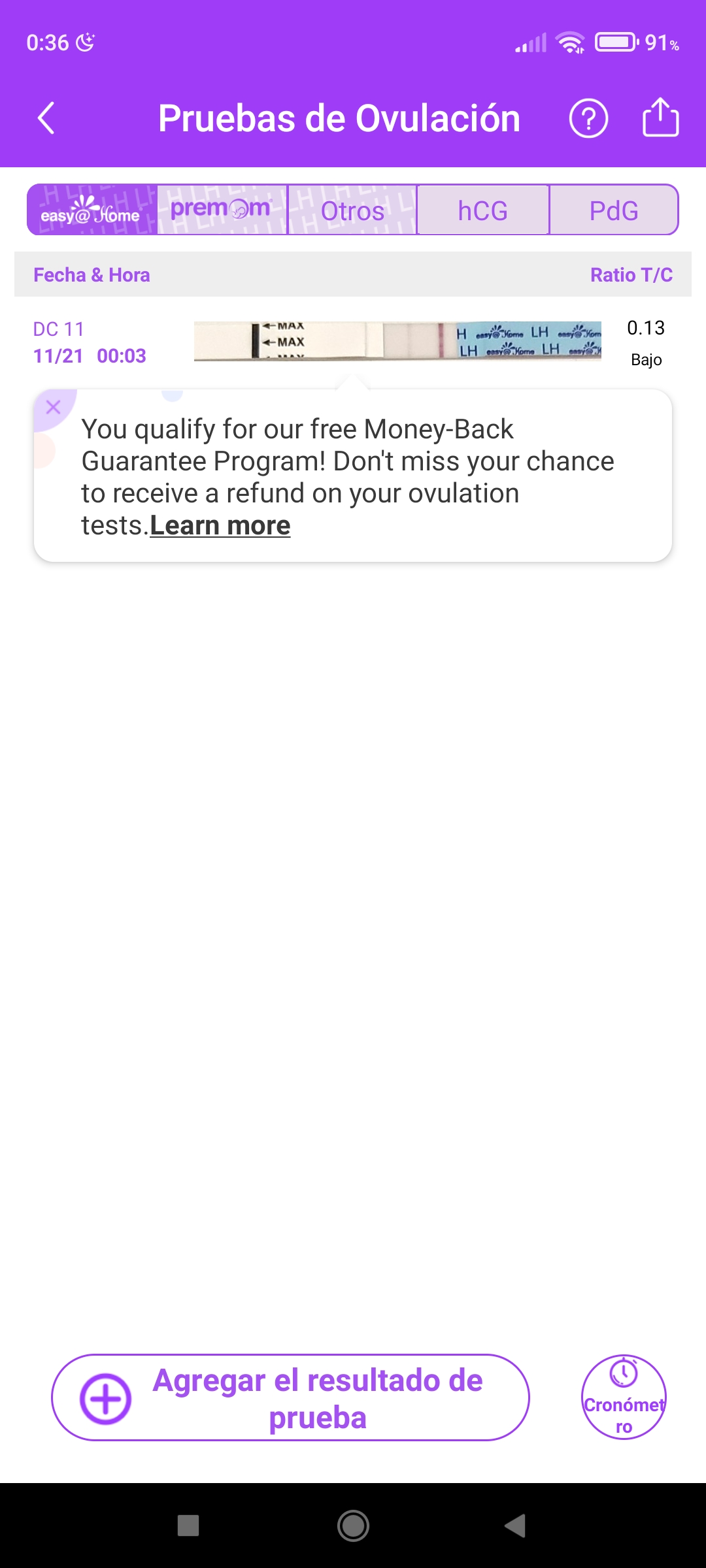Share the ovulation test results

pos(660,118)
